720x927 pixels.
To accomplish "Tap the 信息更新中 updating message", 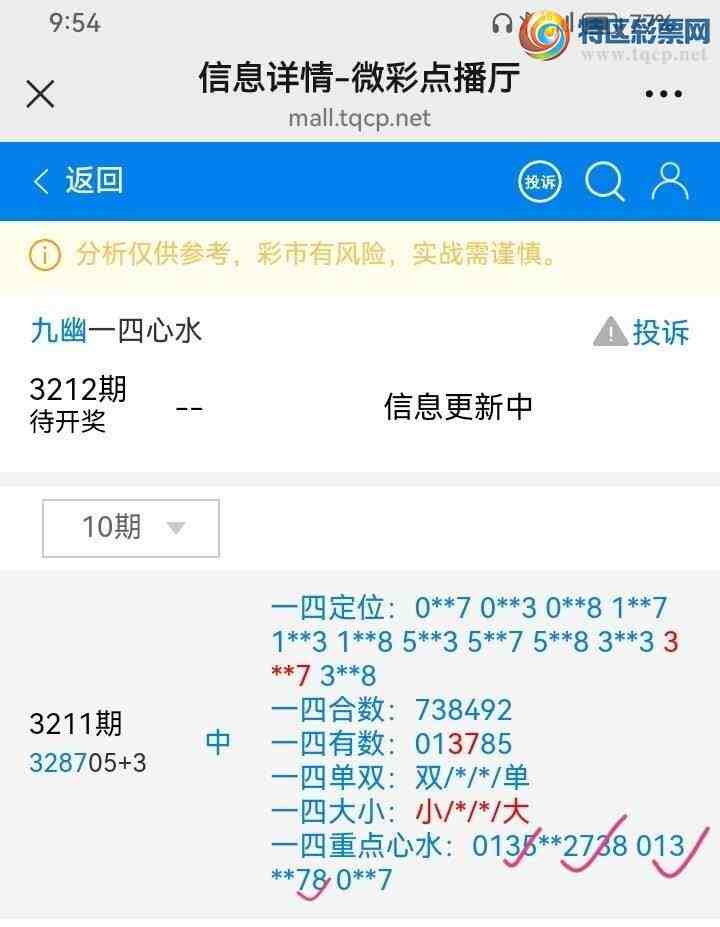I will [459, 406].
